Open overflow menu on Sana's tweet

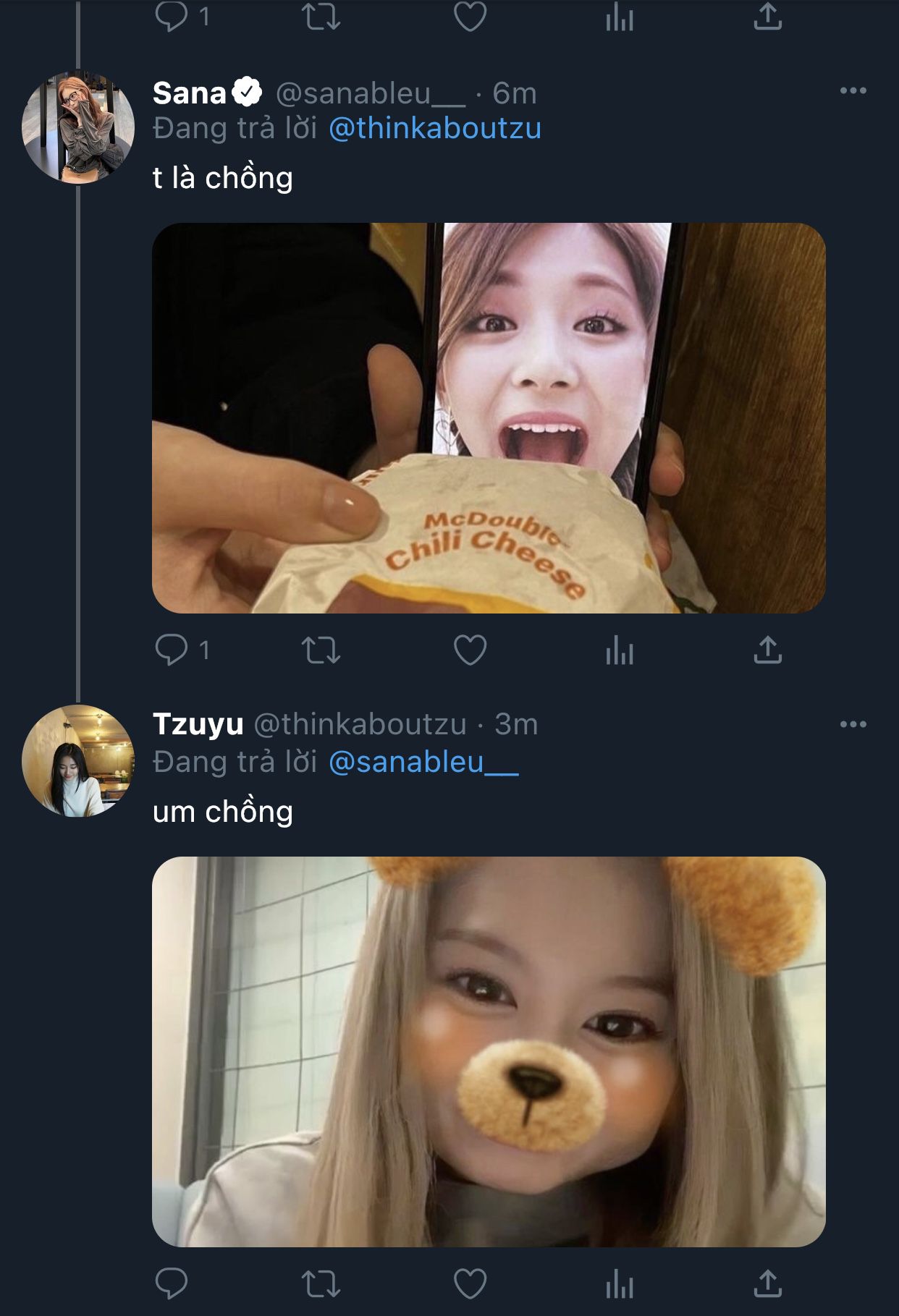point(853,91)
